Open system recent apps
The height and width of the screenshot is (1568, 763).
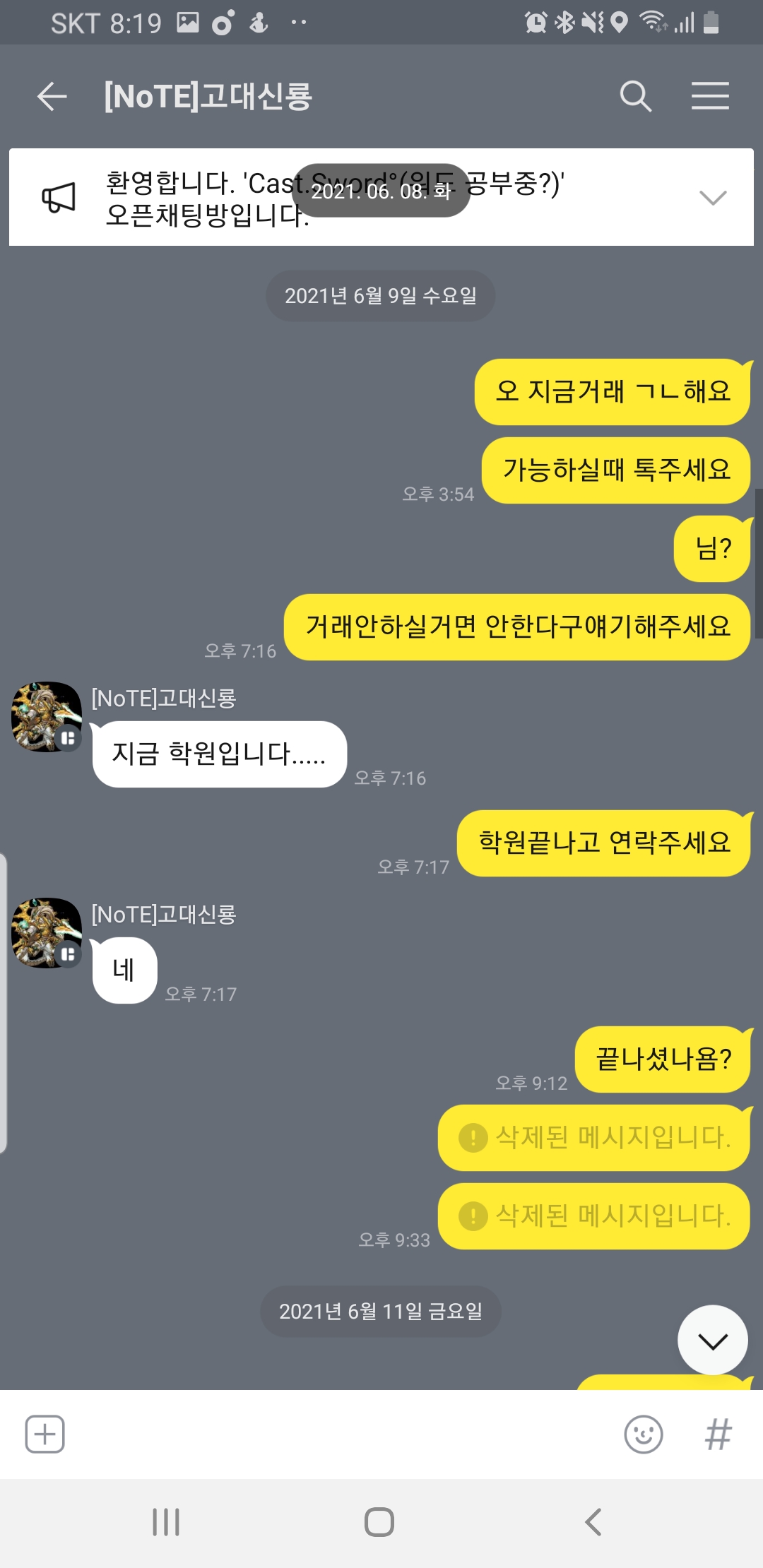[166, 1521]
